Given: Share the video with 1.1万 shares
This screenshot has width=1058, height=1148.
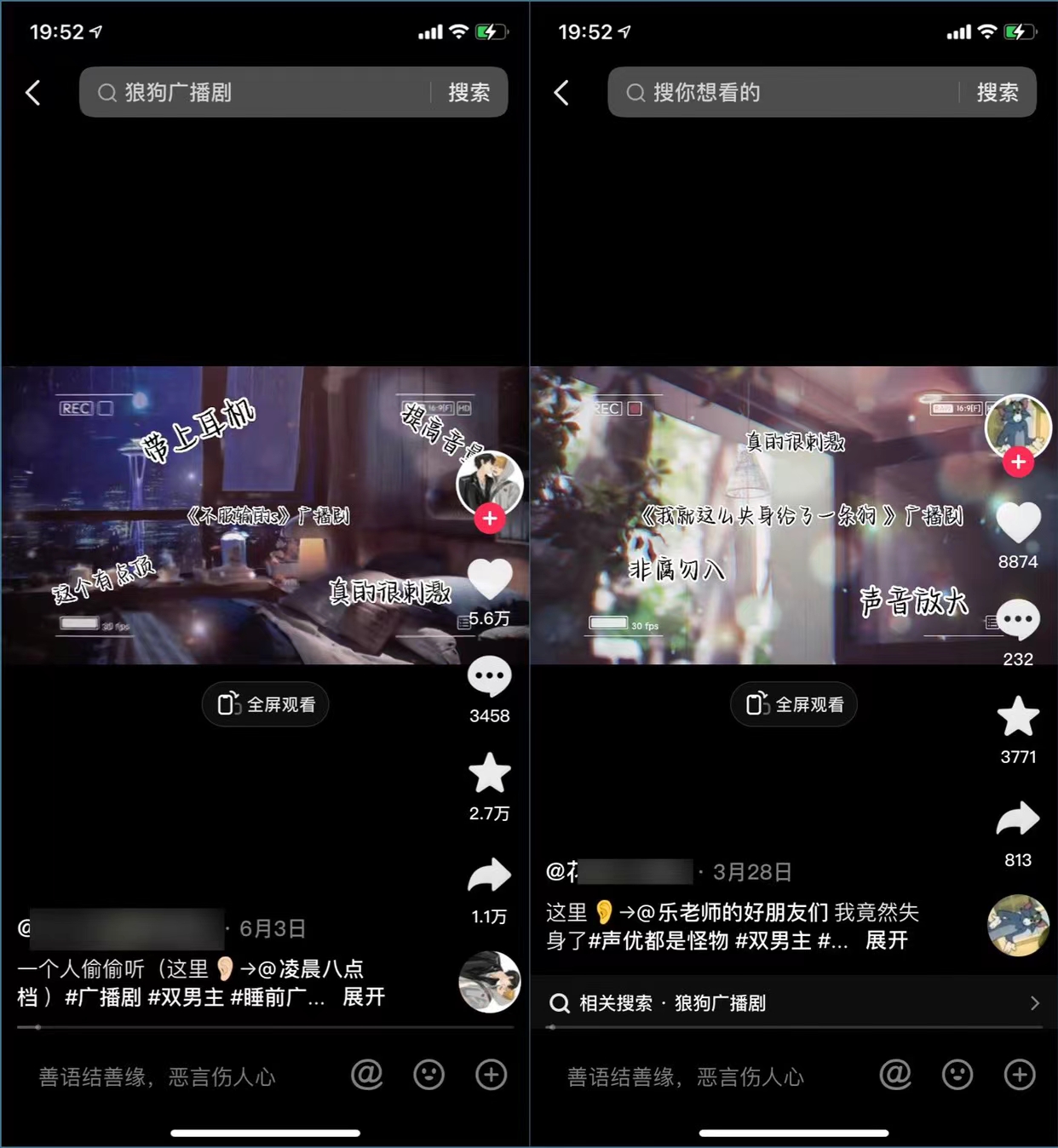Looking at the screenshot, I should click(490, 875).
